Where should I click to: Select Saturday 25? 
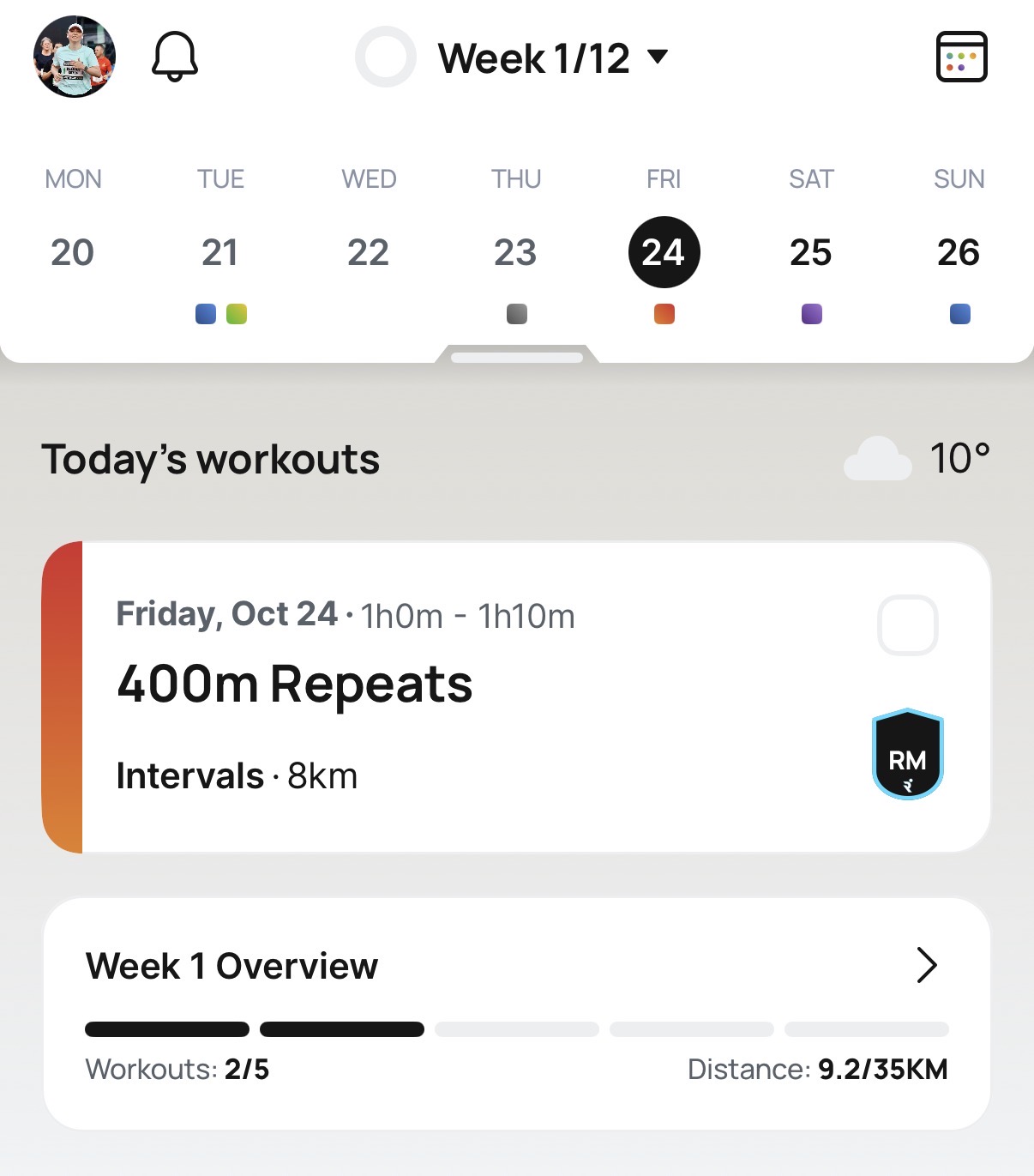(811, 252)
